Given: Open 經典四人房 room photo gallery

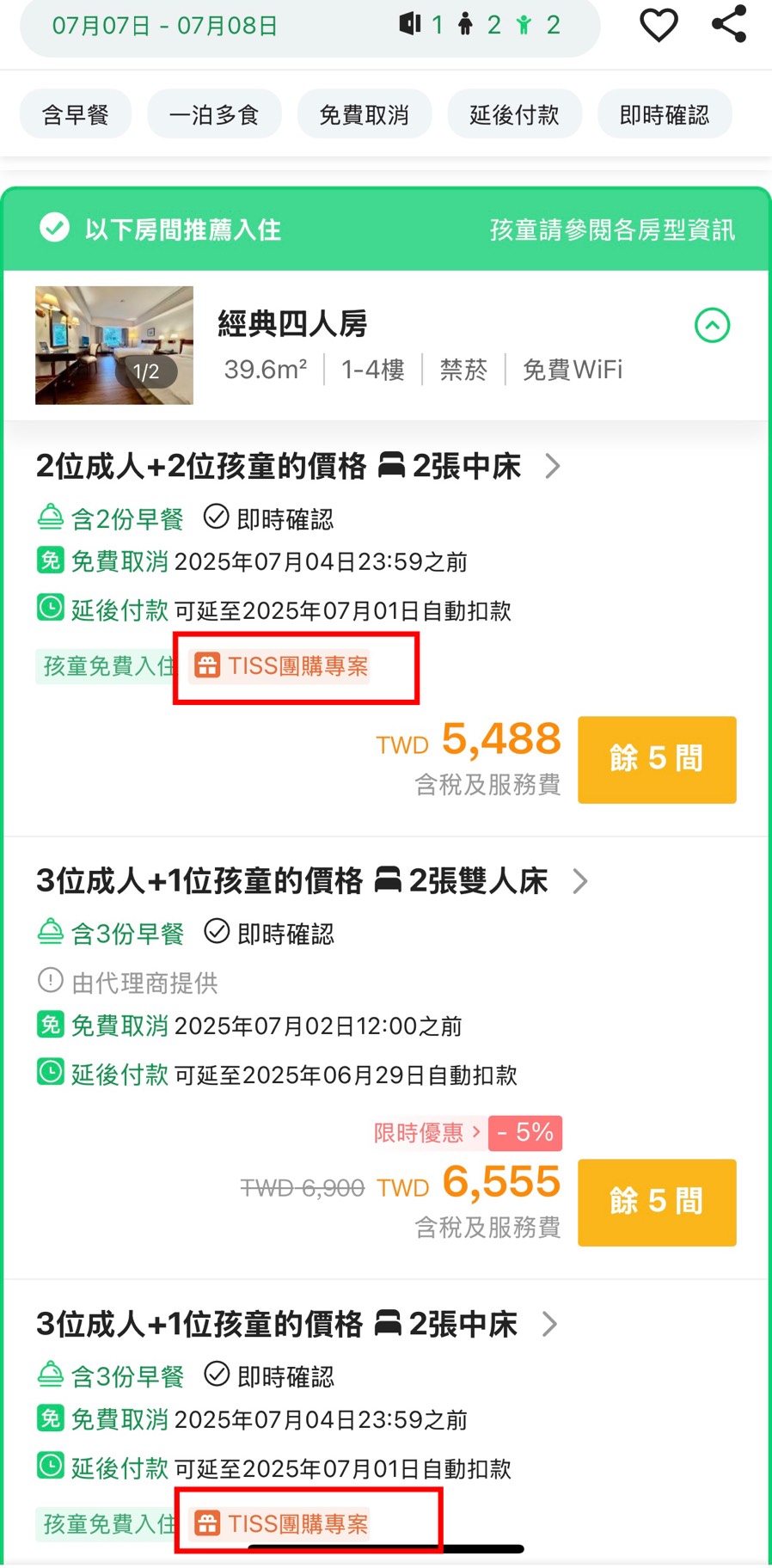Looking at the screenshot, I should 114,345.
